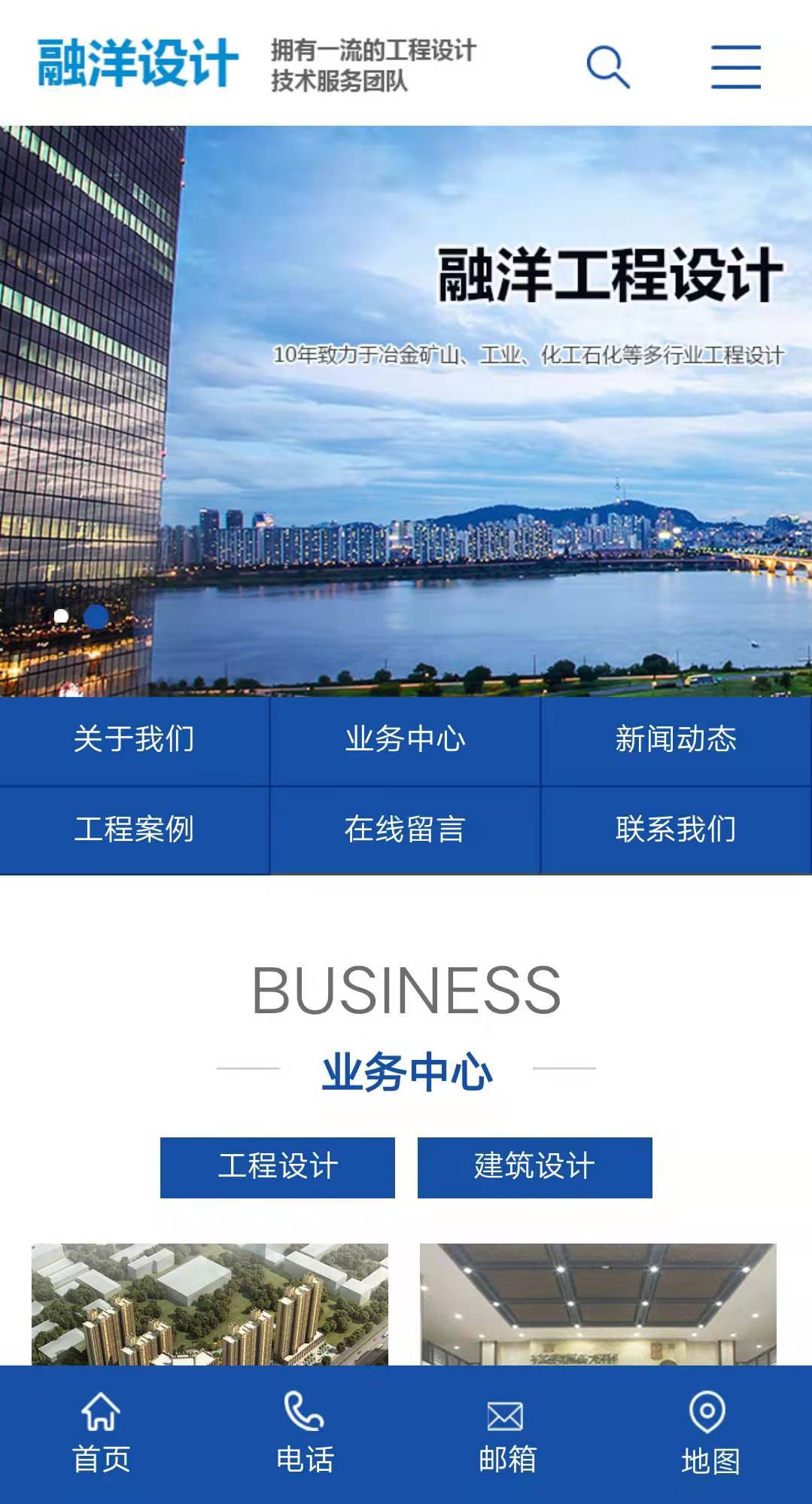View 工程案例 page
Viewport: 812px width, 1504px height.
point(134,830)
